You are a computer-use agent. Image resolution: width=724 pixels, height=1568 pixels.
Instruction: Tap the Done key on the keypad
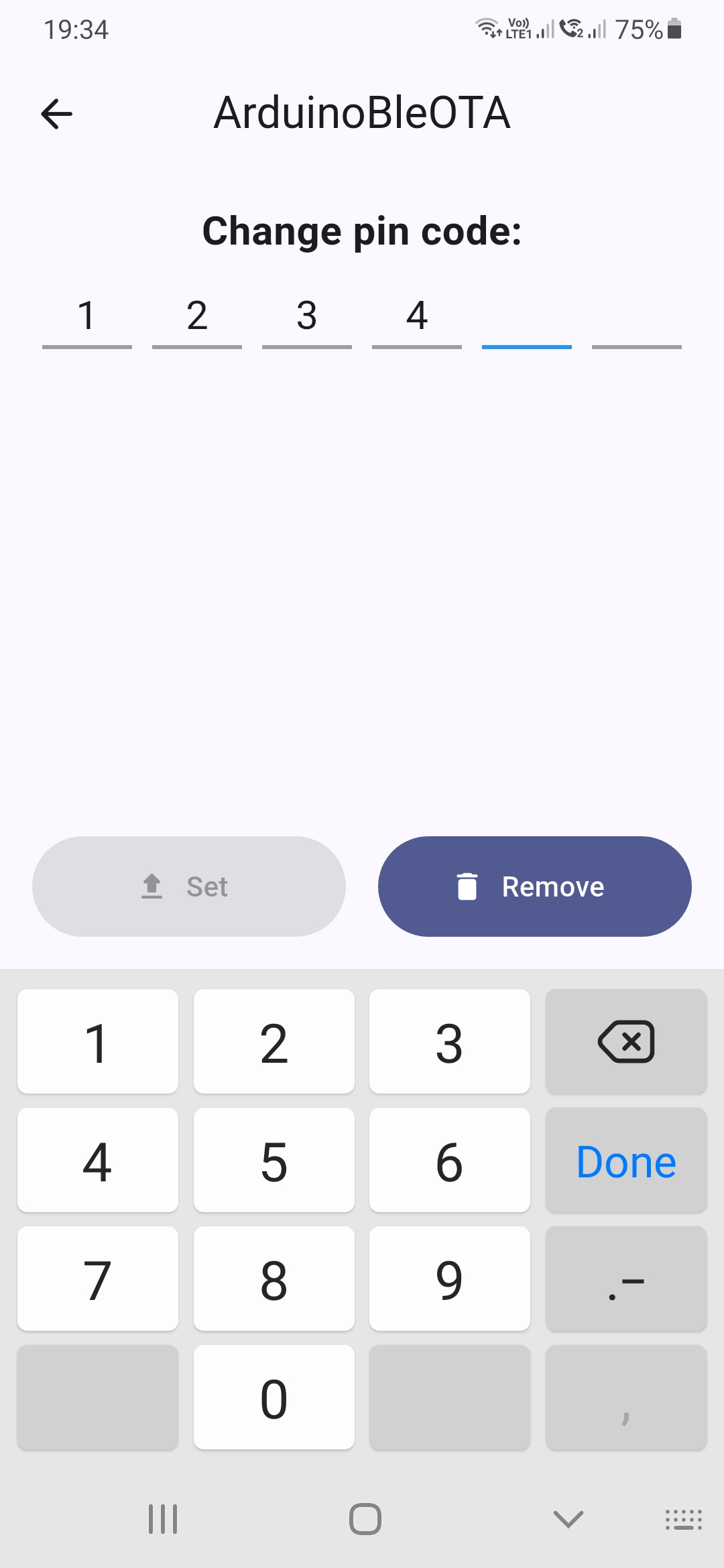click(x=625, y=1161)
